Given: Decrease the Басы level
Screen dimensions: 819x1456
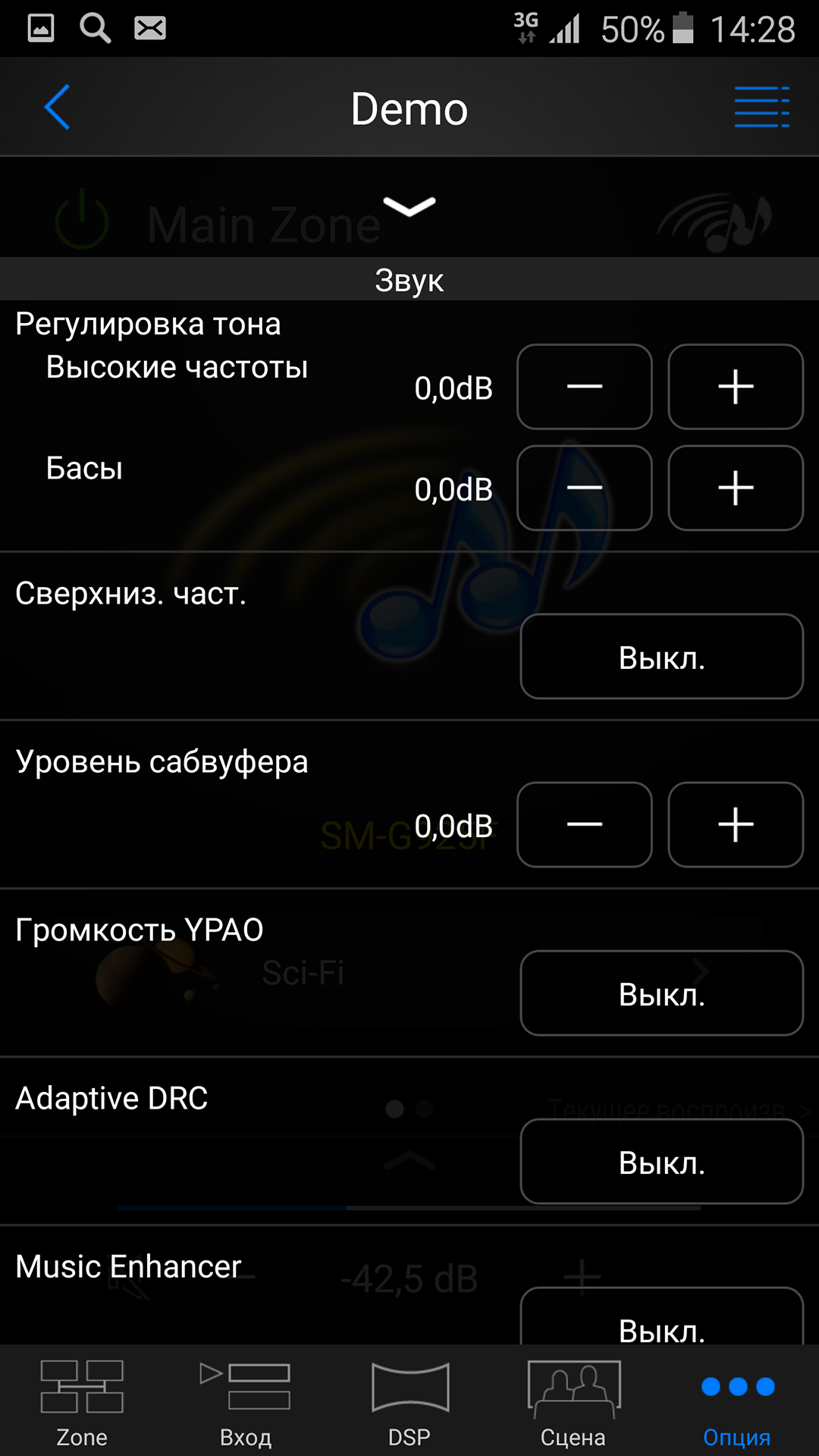Looking at the screenshot, I should point(584,488).
